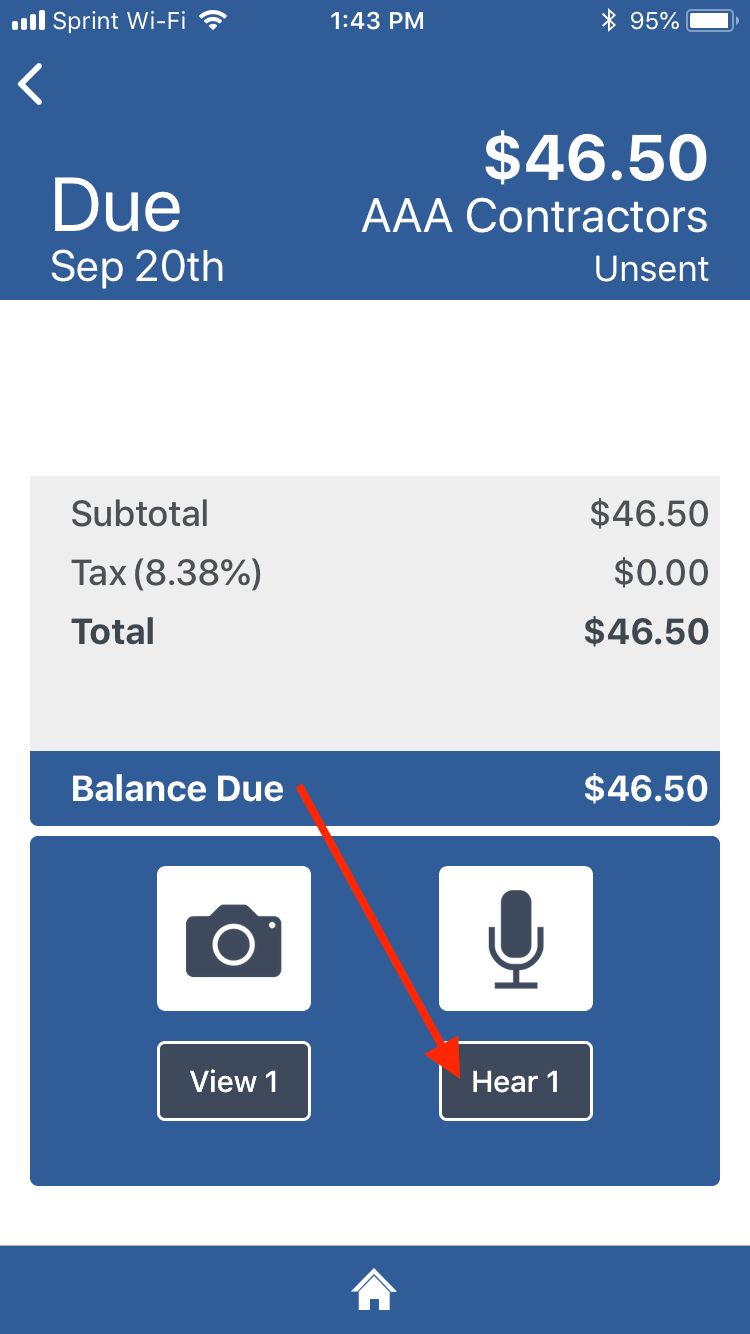Select the AAA Contractors client name
This screenshot has height=1334, width=750.
click(534, 215)
